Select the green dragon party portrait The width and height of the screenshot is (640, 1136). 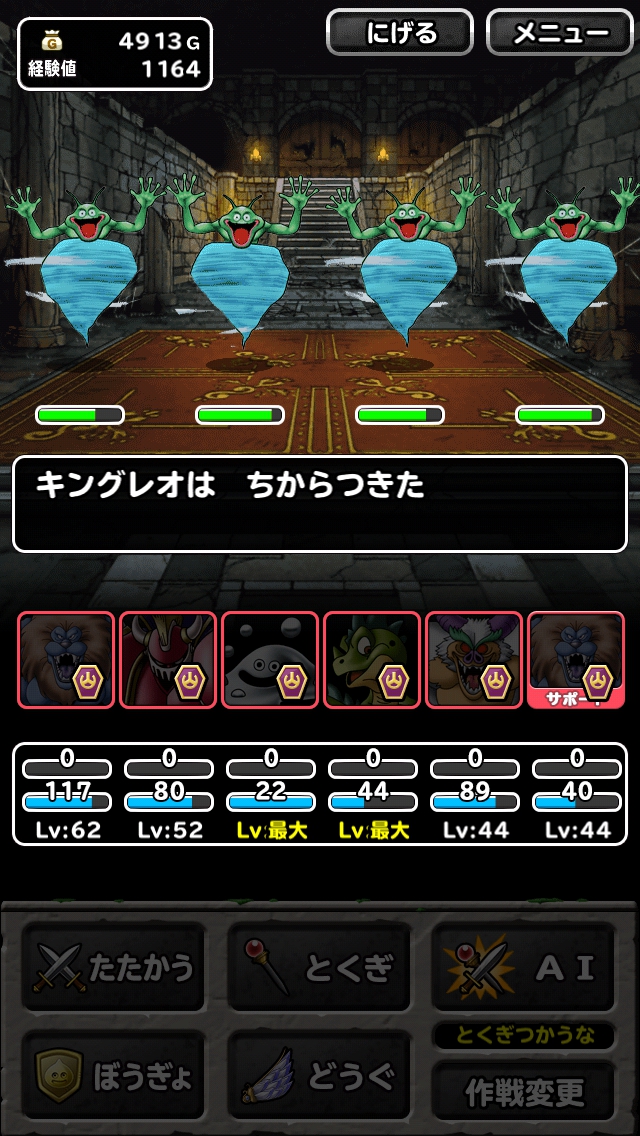coord(372,660)
